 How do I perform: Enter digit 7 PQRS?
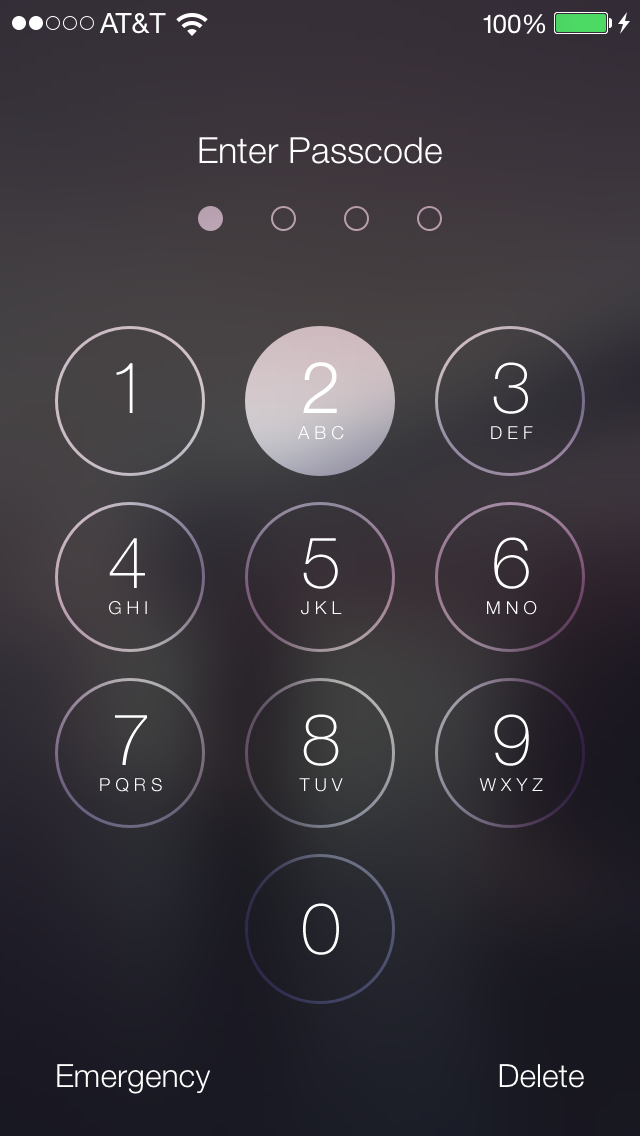click(x=130, y=753)
